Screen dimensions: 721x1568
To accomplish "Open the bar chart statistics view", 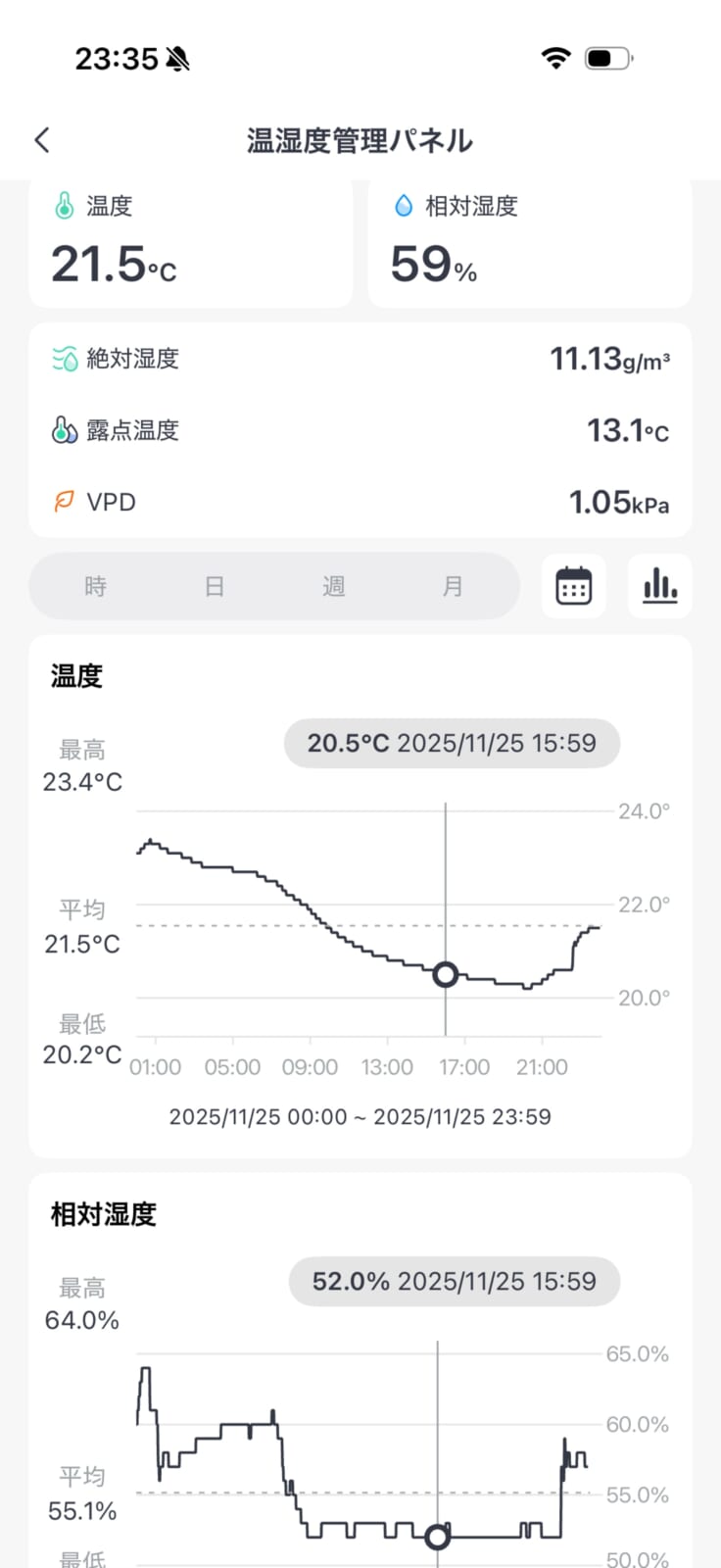I will coord(659,586).
